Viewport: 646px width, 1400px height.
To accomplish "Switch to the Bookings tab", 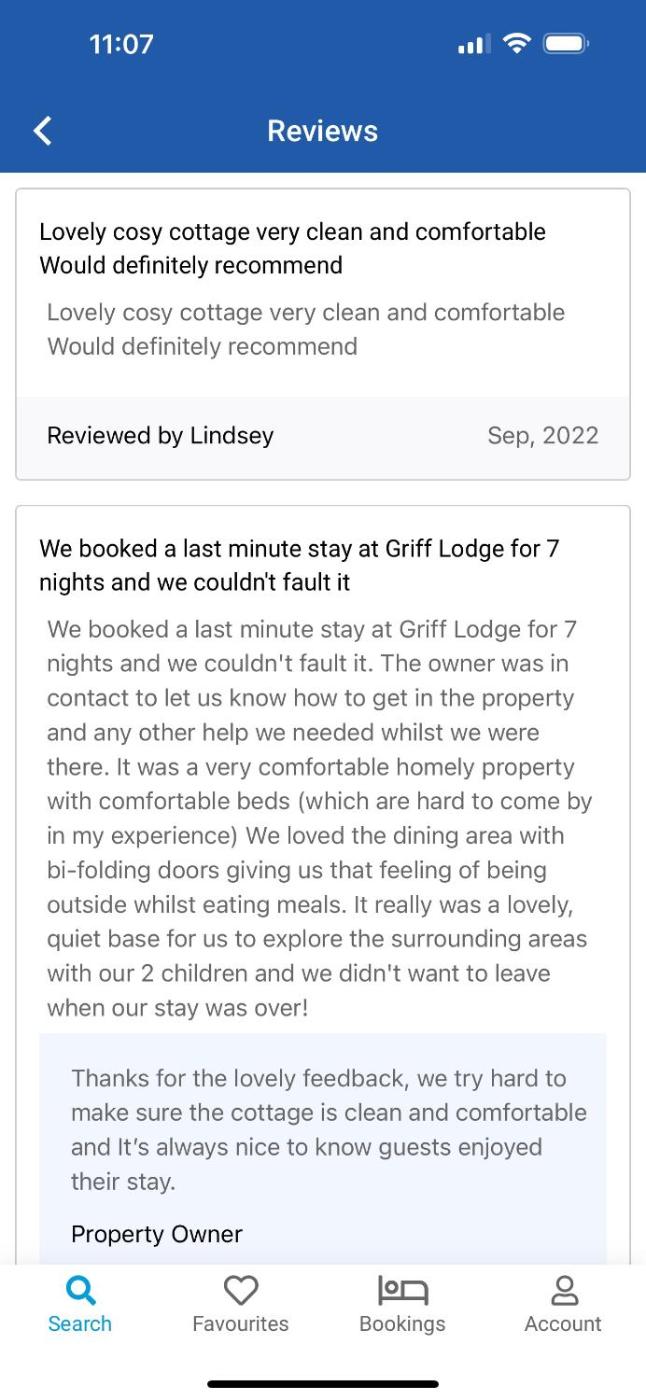I will (x=402, y=1304).
